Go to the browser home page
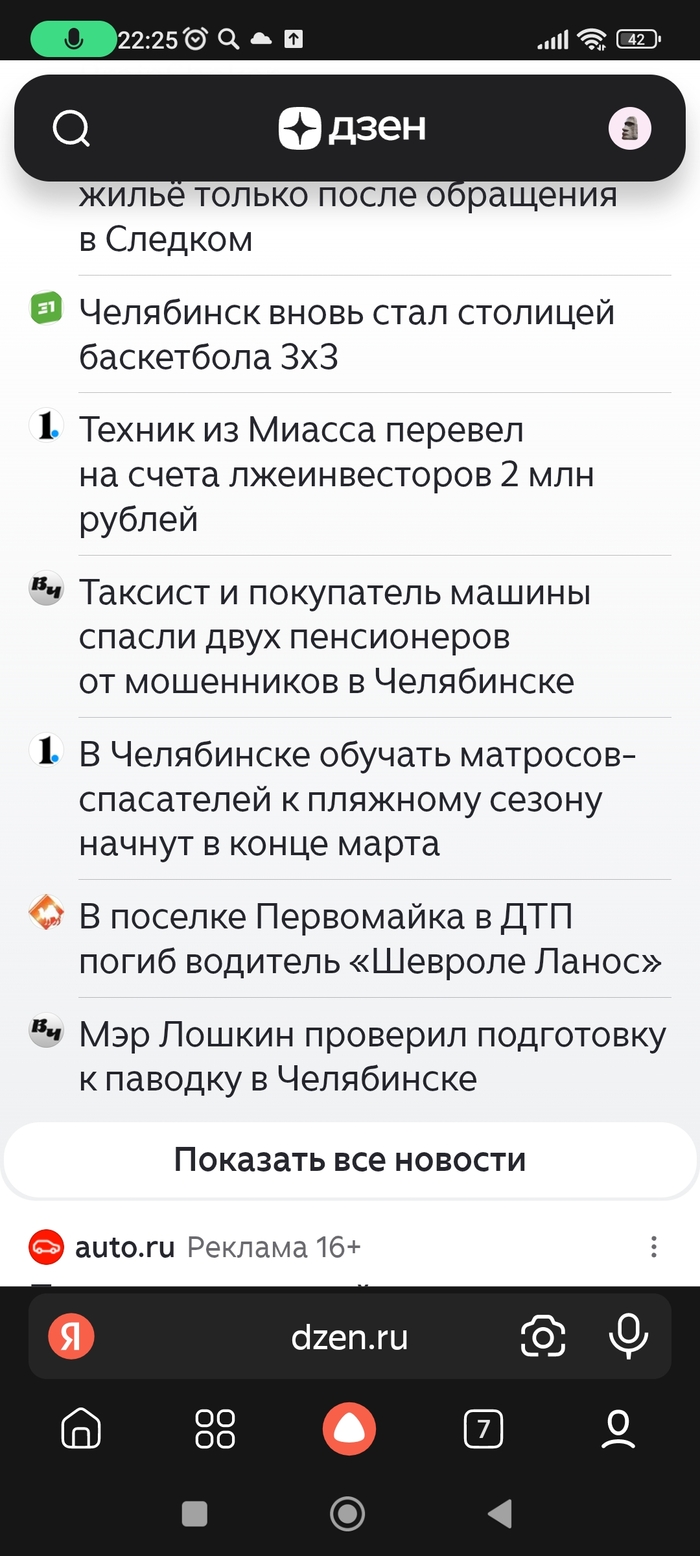Screen dimensions: 700x1556 pyautogui.click(x=81, y=1430)
